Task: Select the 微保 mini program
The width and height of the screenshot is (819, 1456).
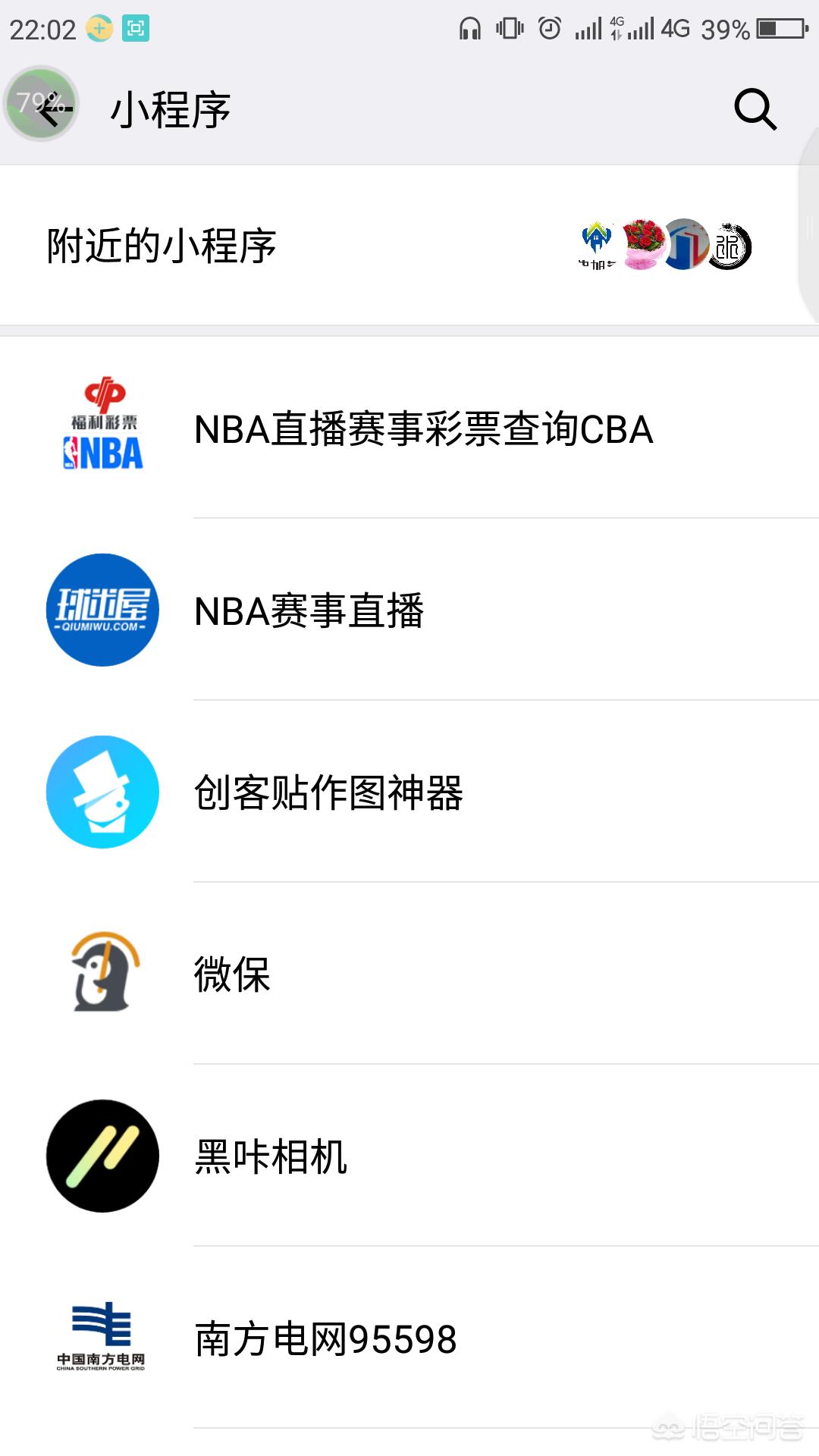Action: click(x=409, y=974)
